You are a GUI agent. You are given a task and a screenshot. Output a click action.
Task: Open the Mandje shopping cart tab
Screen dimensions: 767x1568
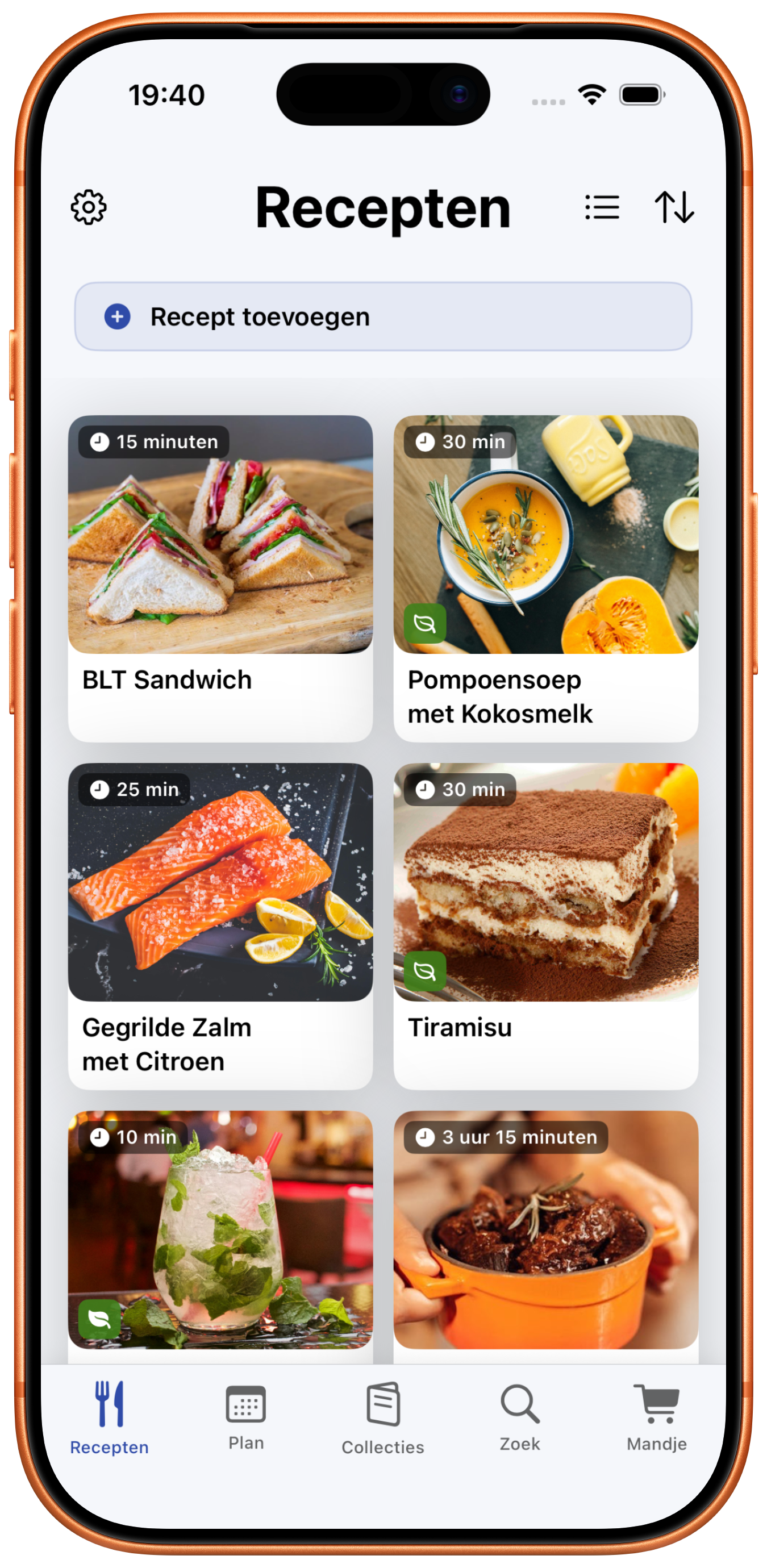656,1417
